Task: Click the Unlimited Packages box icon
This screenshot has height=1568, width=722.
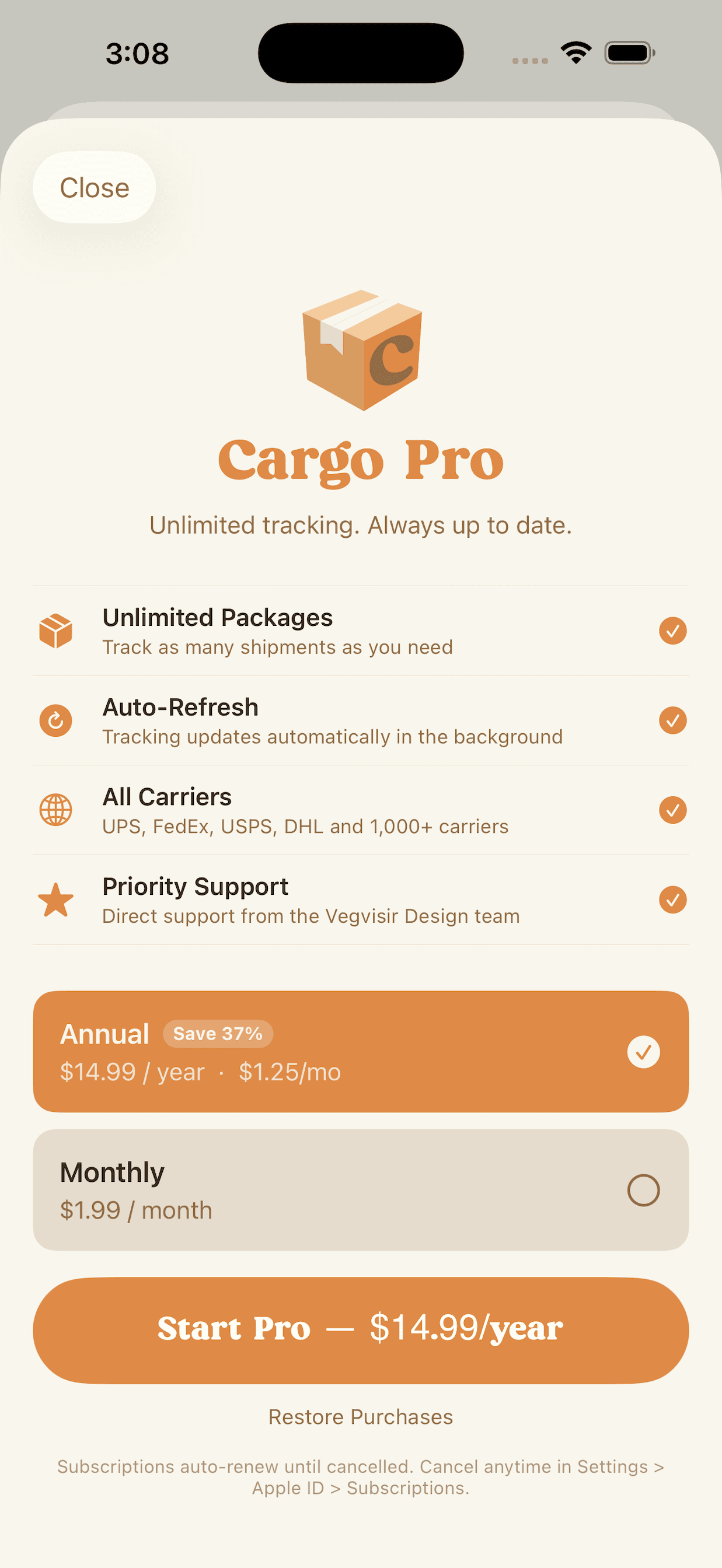Action: click(55, 631)
